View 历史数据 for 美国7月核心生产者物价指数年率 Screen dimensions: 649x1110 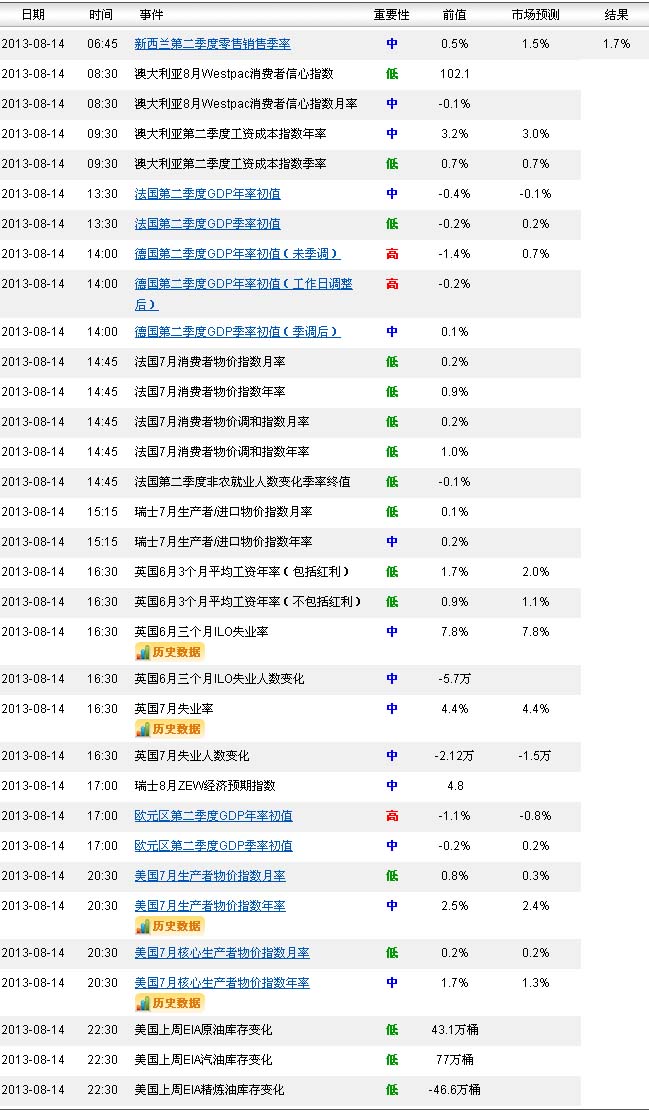169,1003
